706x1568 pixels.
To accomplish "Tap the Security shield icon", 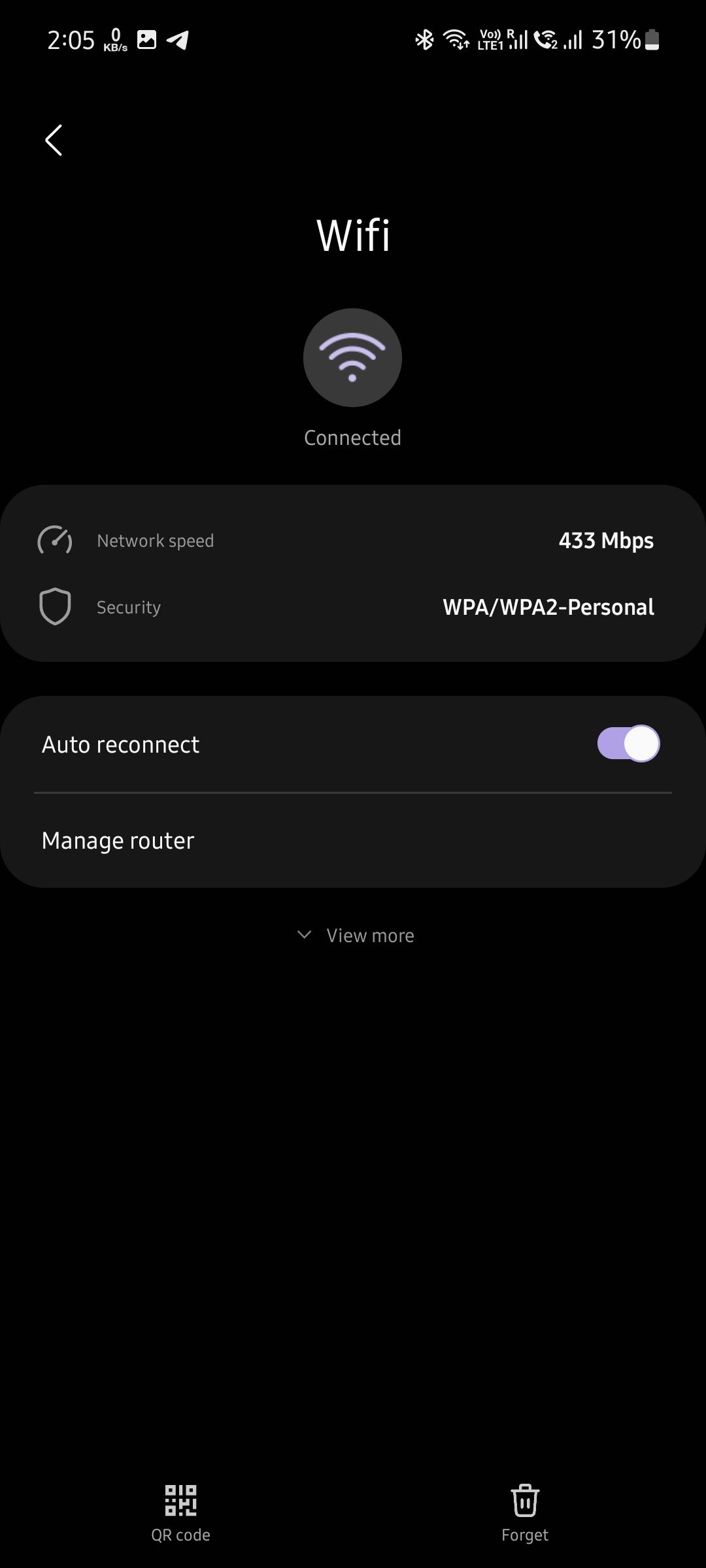I will tap(55, 606).
